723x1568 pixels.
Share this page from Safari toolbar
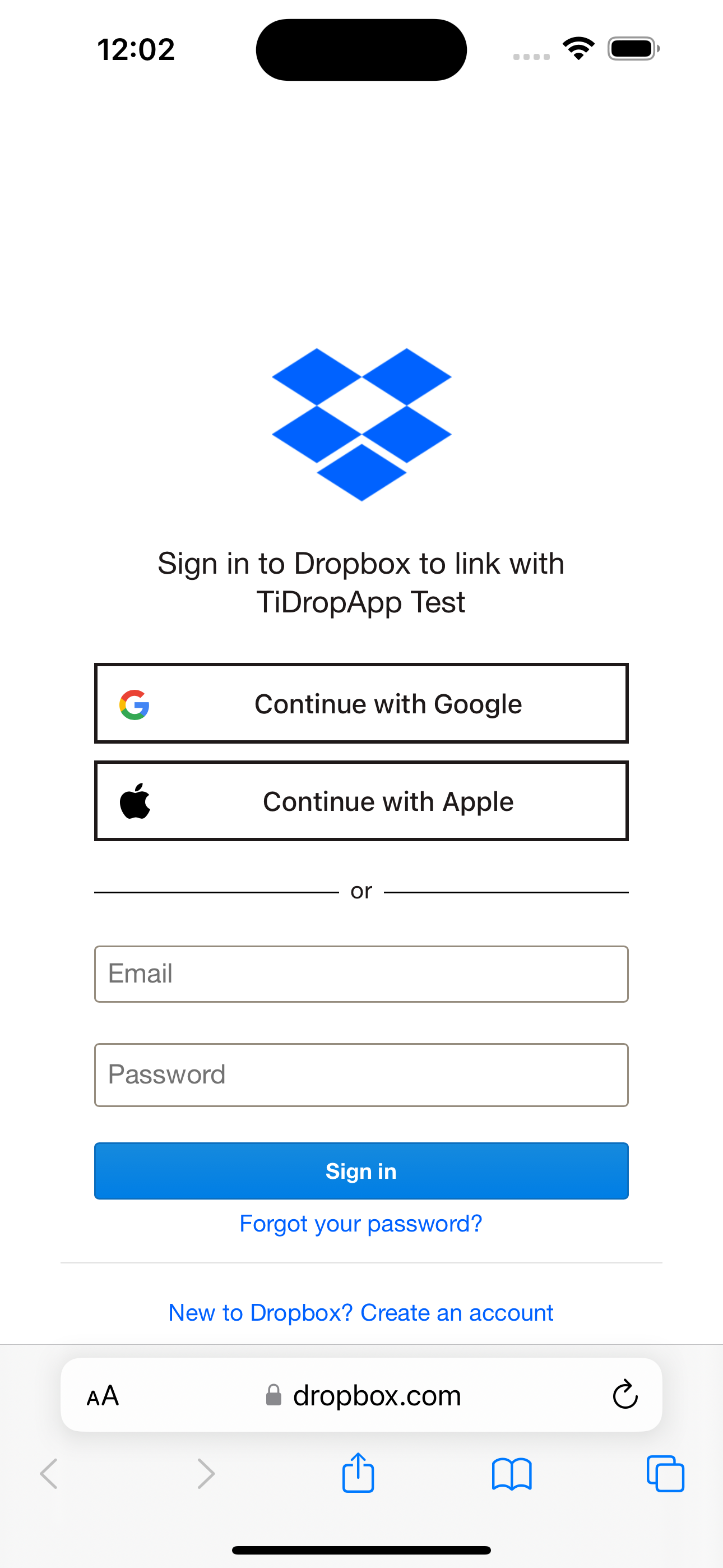point(358,1473)
